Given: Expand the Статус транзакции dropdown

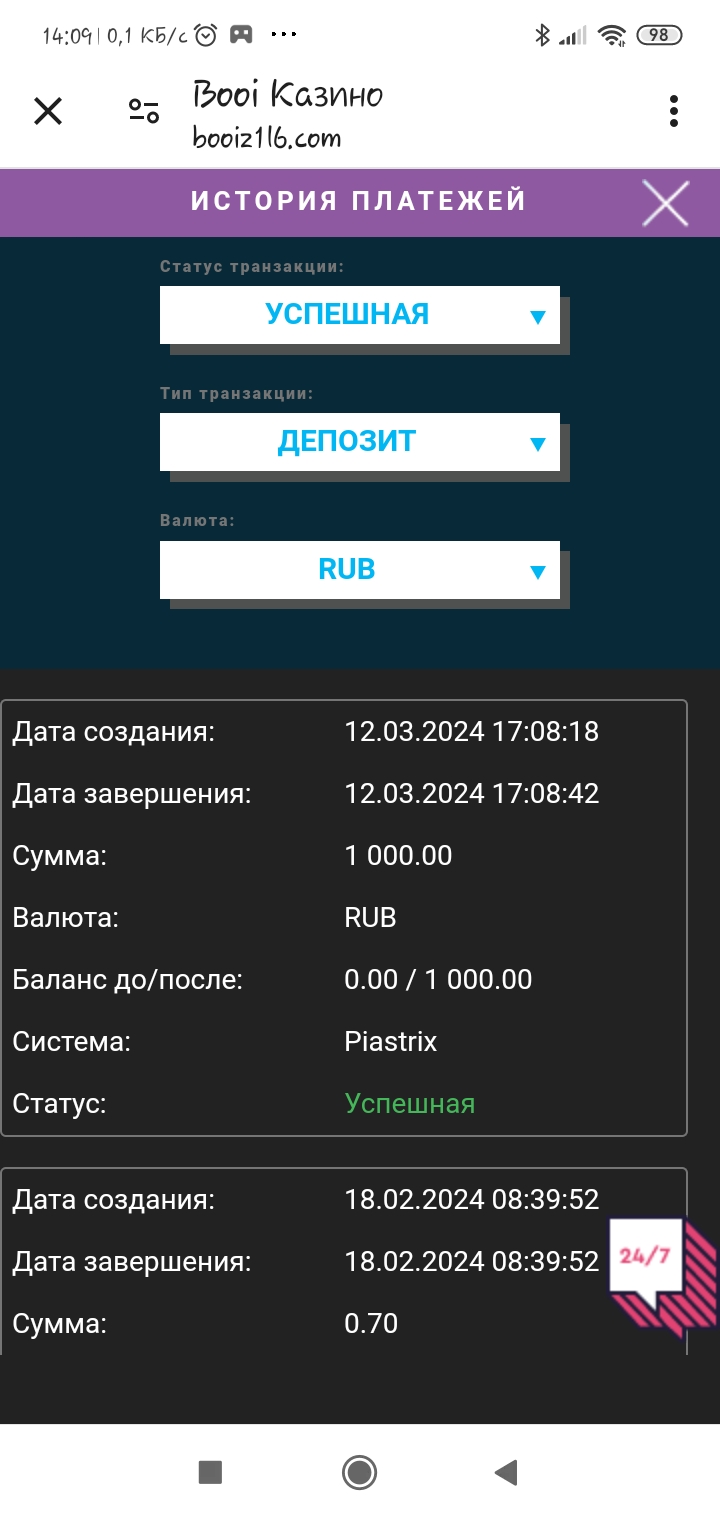Looking at the screenshot, I should [360, 315].
